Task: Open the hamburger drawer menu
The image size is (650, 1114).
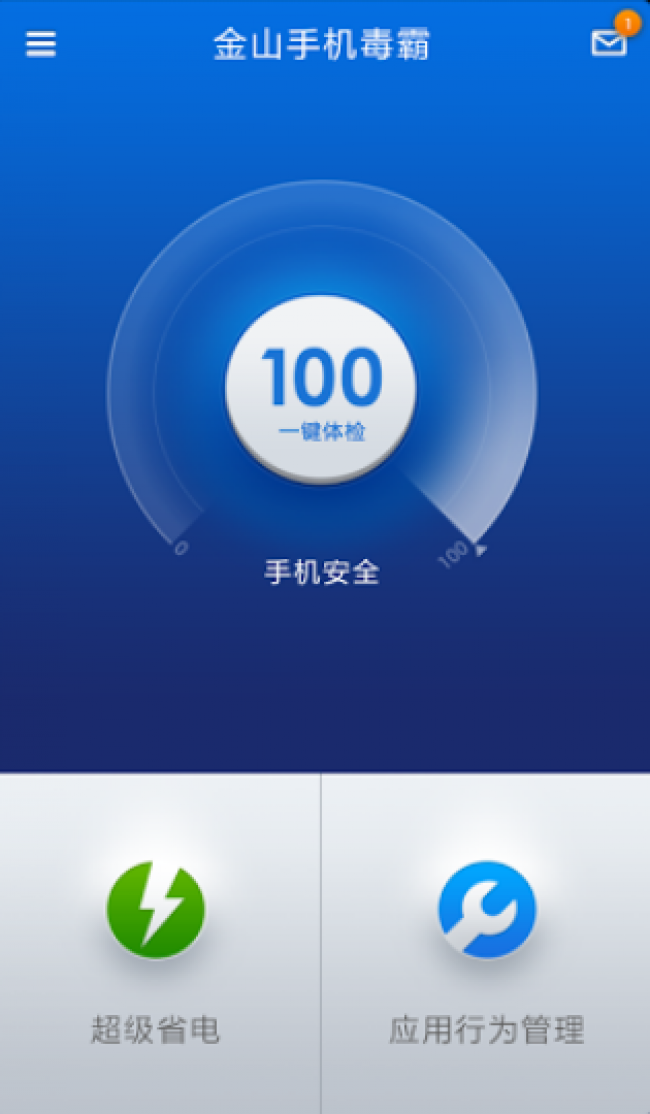Action: pos(40,44)
